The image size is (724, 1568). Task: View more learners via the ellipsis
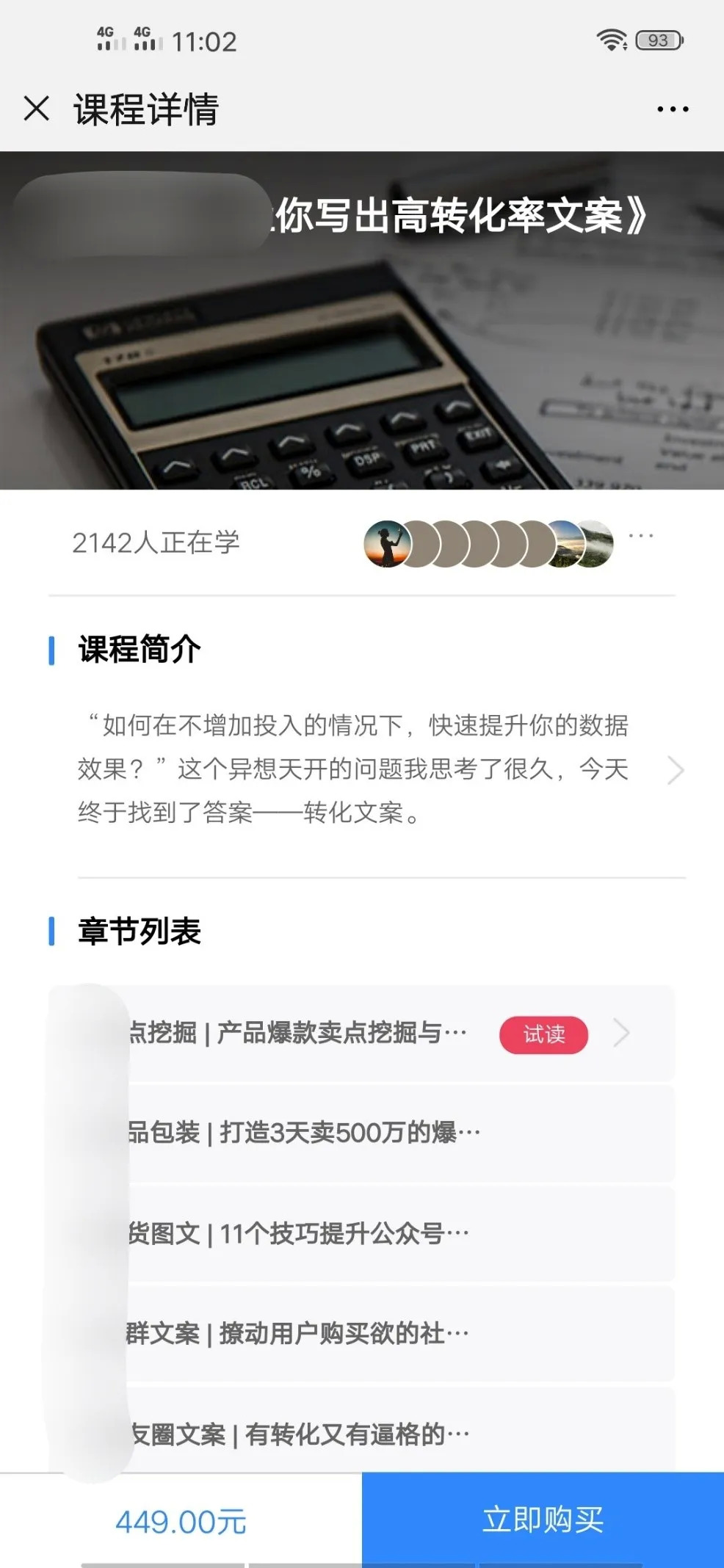click(x=641, y=536)
